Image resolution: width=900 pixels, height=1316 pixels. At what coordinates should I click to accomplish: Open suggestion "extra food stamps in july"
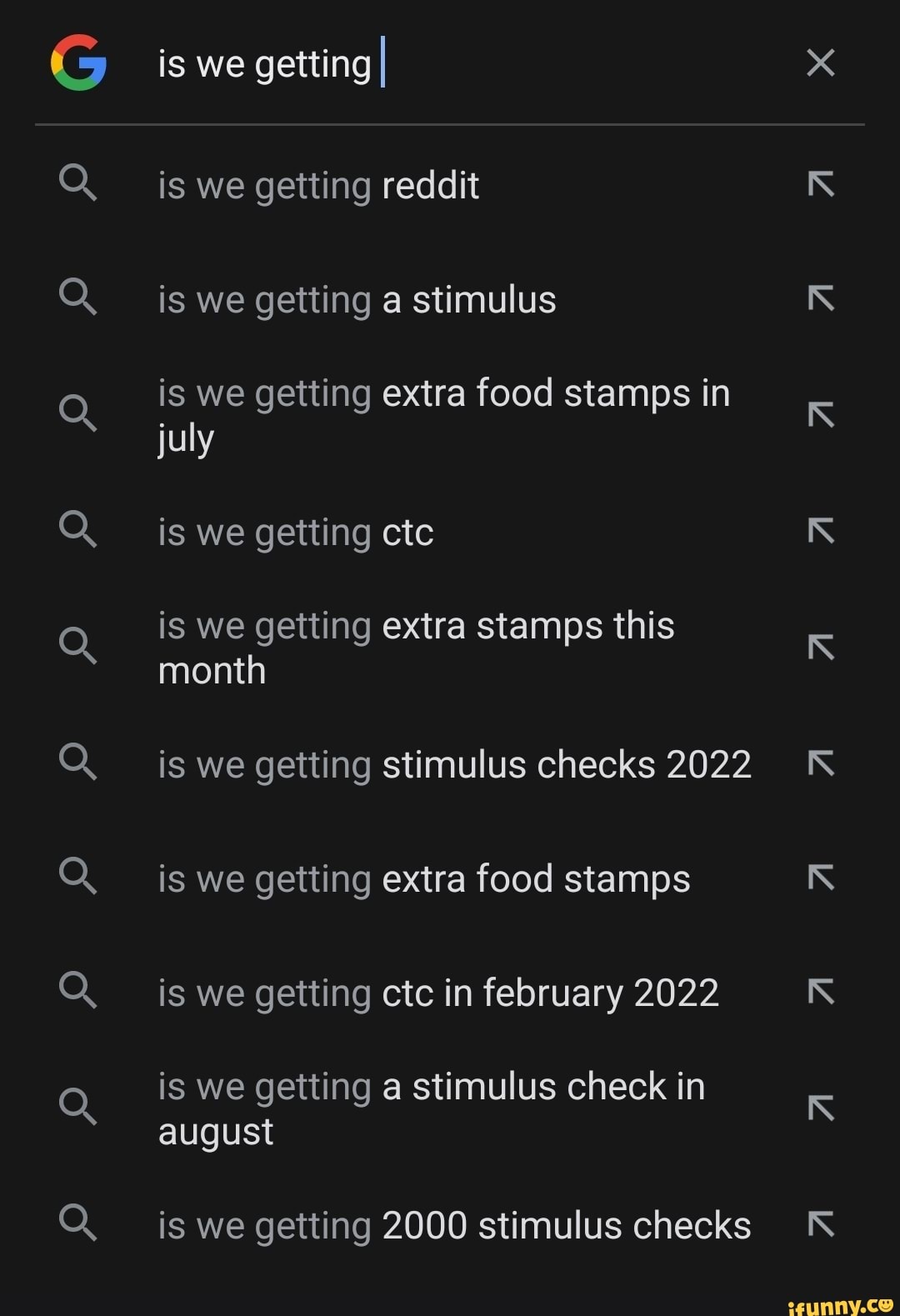pyautogui.click(x=443, y=415)
